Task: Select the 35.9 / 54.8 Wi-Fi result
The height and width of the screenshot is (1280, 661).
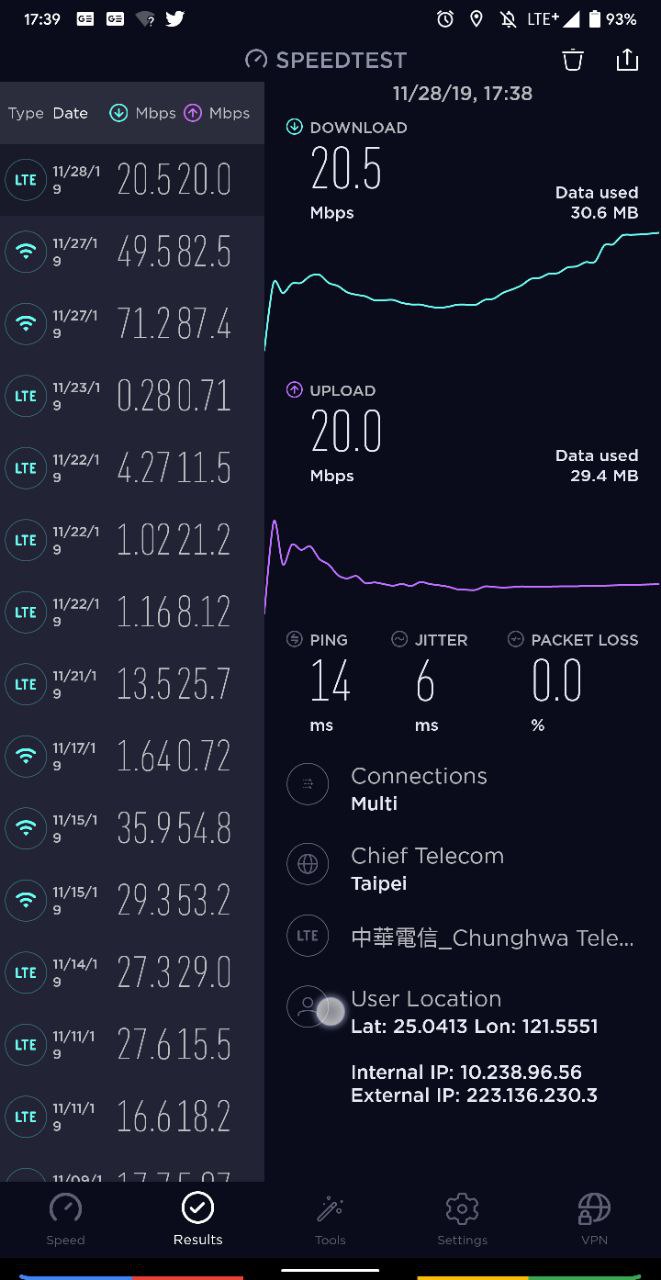Action: click(x=132, y=828)
